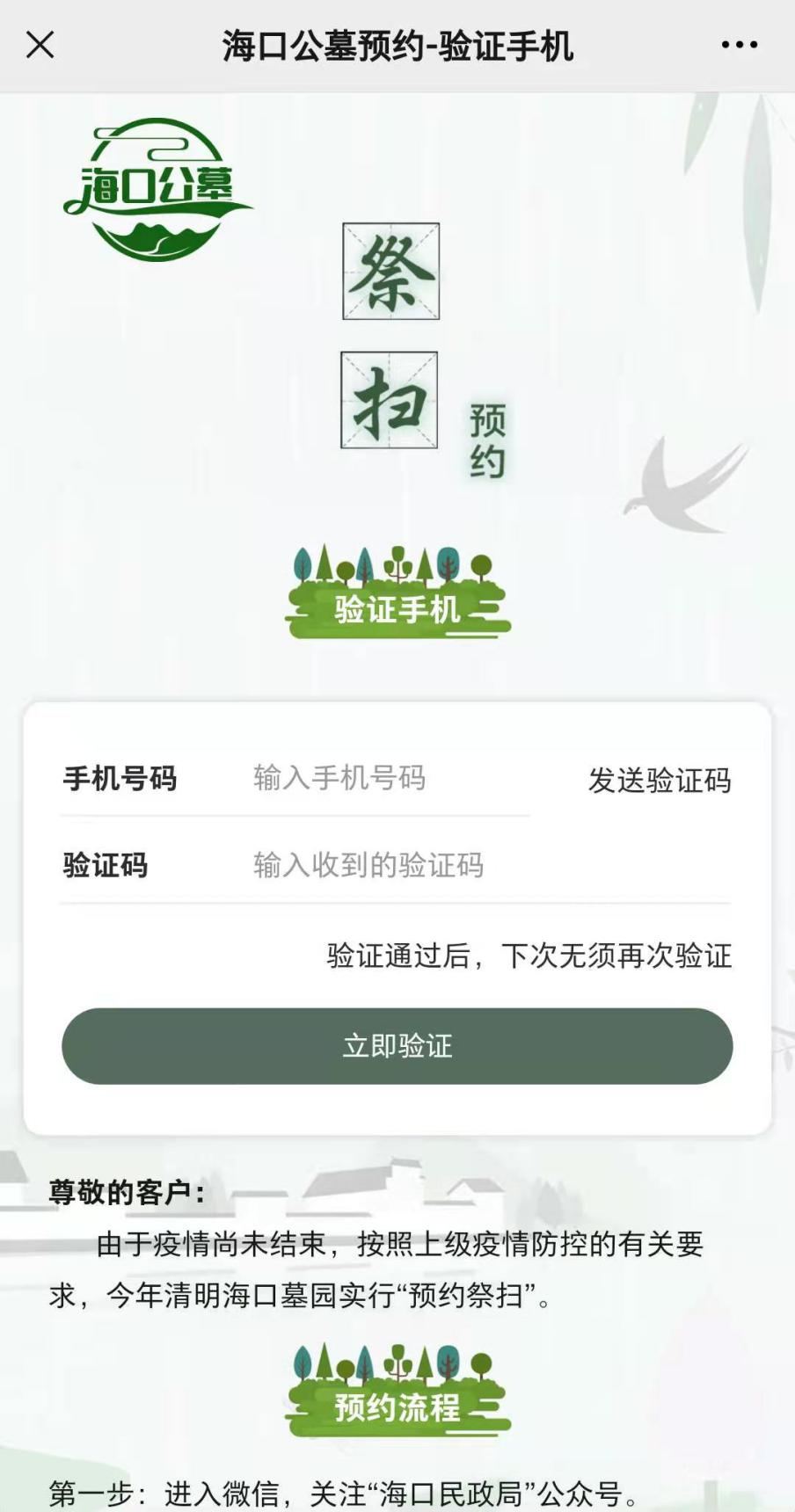Tap the 立即验证 button
The width and height of the screenshot is (795, 1512).
pos(397,1046)
